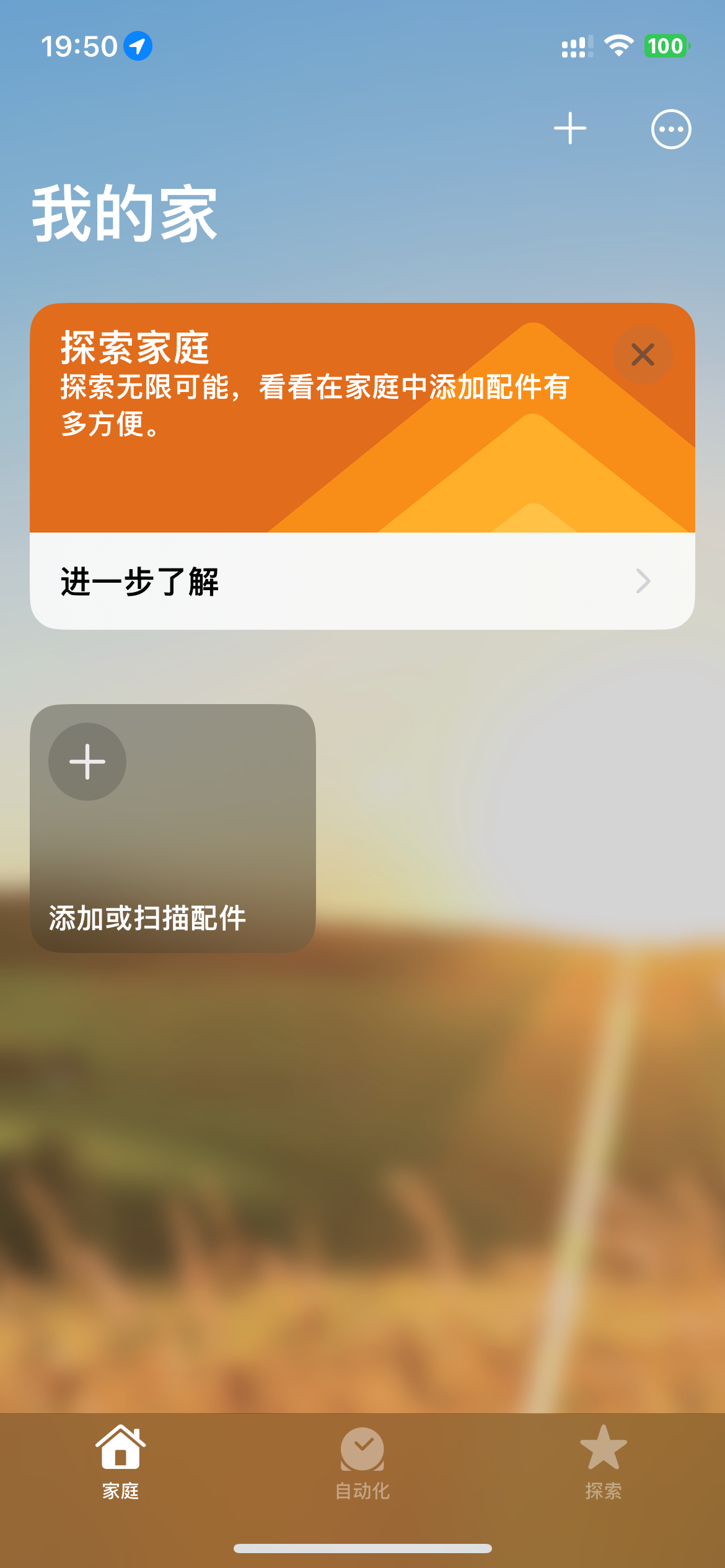Tap the plus icon in the top bar
This screenshot has width=725, height=1568.
point(569,129)
